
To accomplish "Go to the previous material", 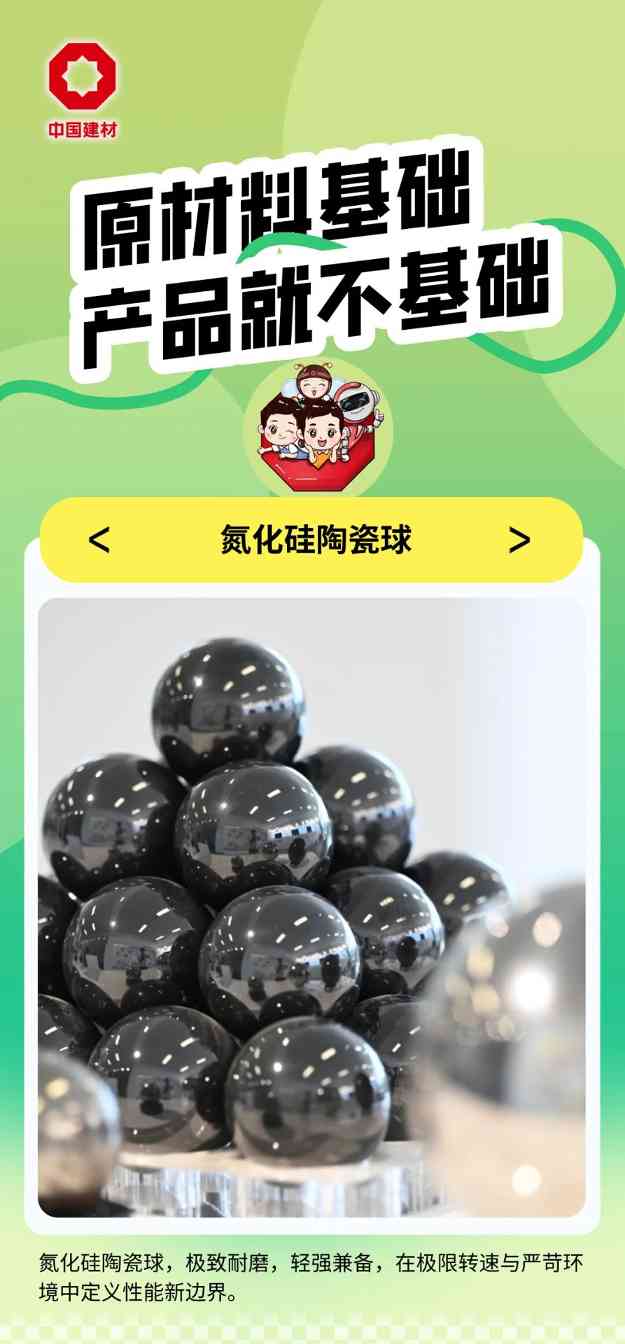I will tap(99, 540).
